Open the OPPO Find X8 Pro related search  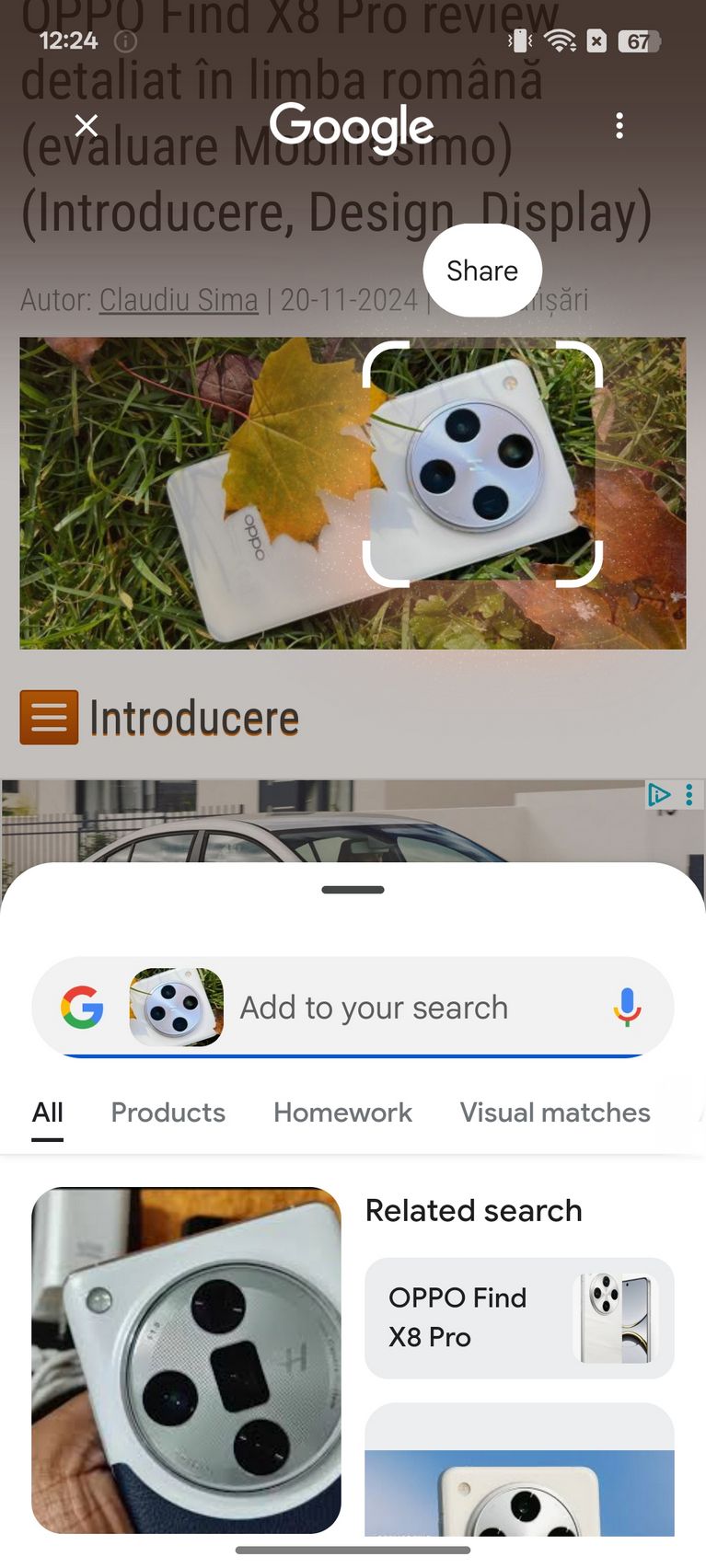pyautogui.click(x=519, y=1318)
